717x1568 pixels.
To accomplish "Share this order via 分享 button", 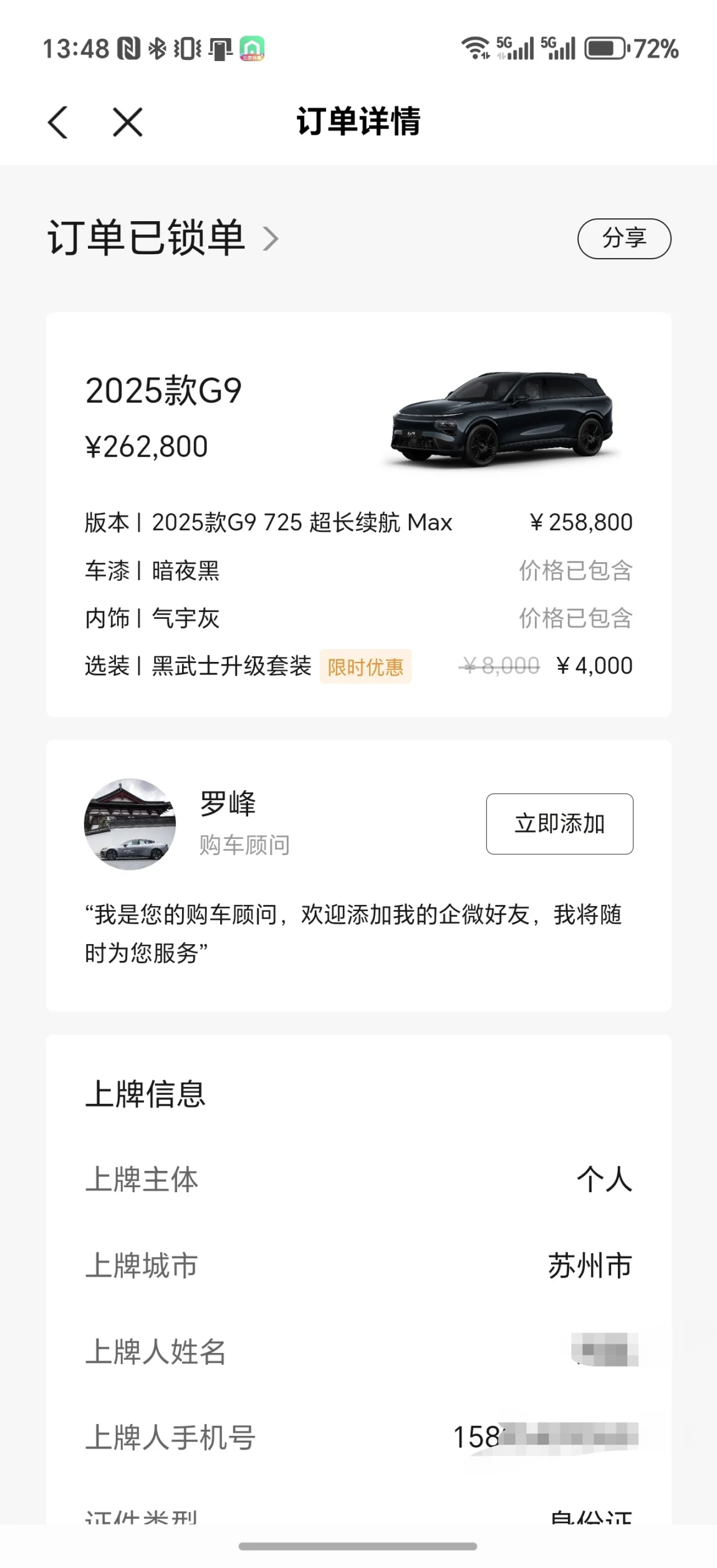I will tap(624, 239).
